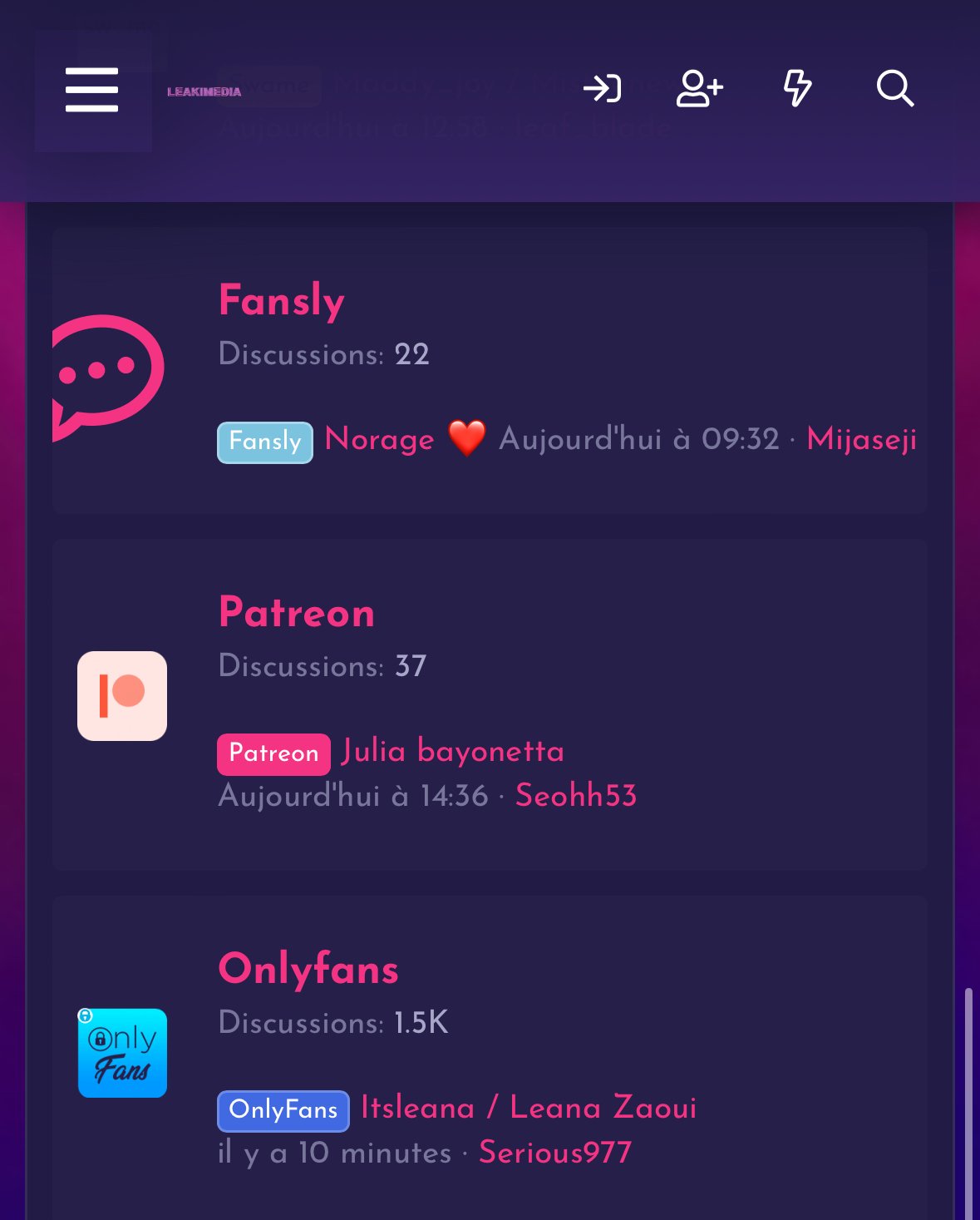
Task: Open the what's new lightning icon
Action: [797, 88]
